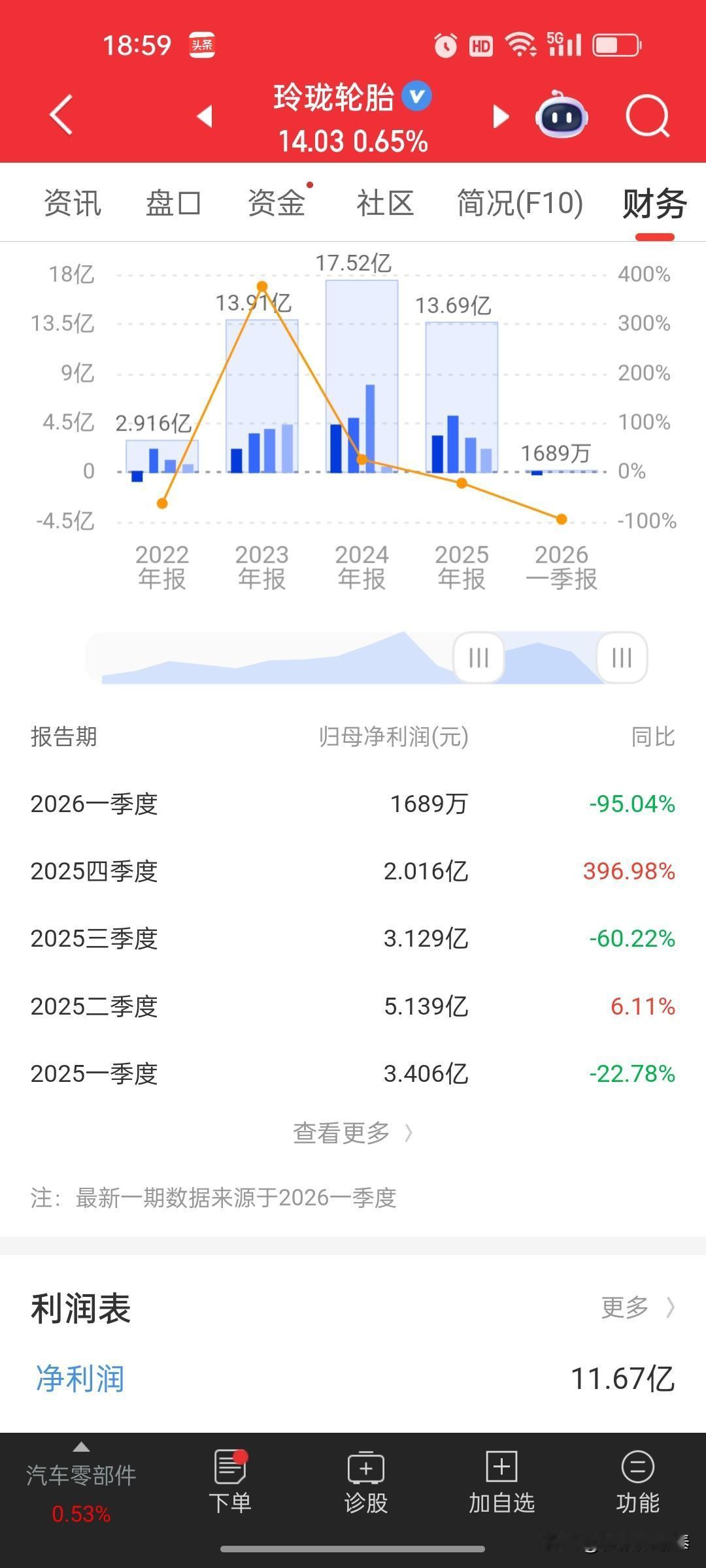Go back using the top-left arrow
This screenshot has width=706, height=1568.
[61, 116]
